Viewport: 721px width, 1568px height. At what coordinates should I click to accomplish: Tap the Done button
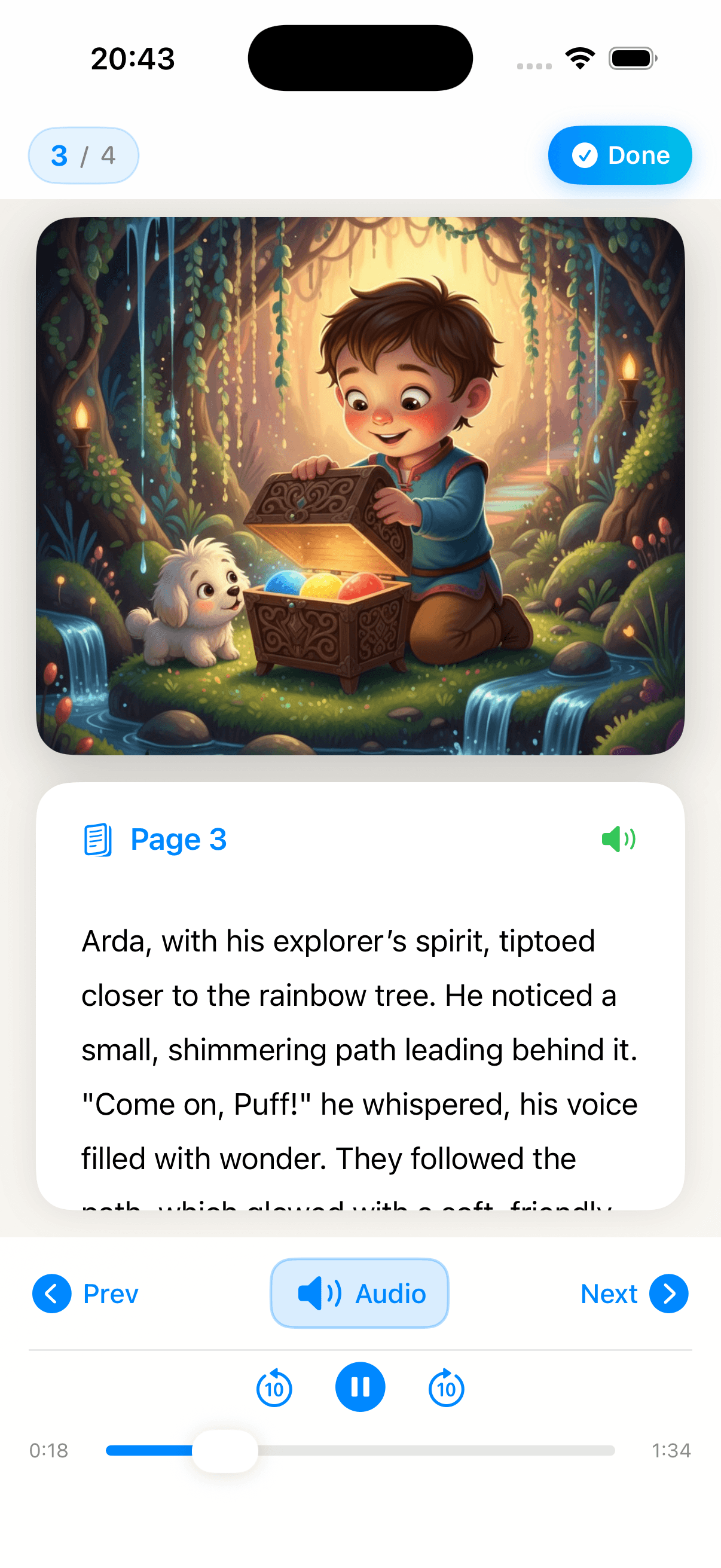[x=619, y=155]
